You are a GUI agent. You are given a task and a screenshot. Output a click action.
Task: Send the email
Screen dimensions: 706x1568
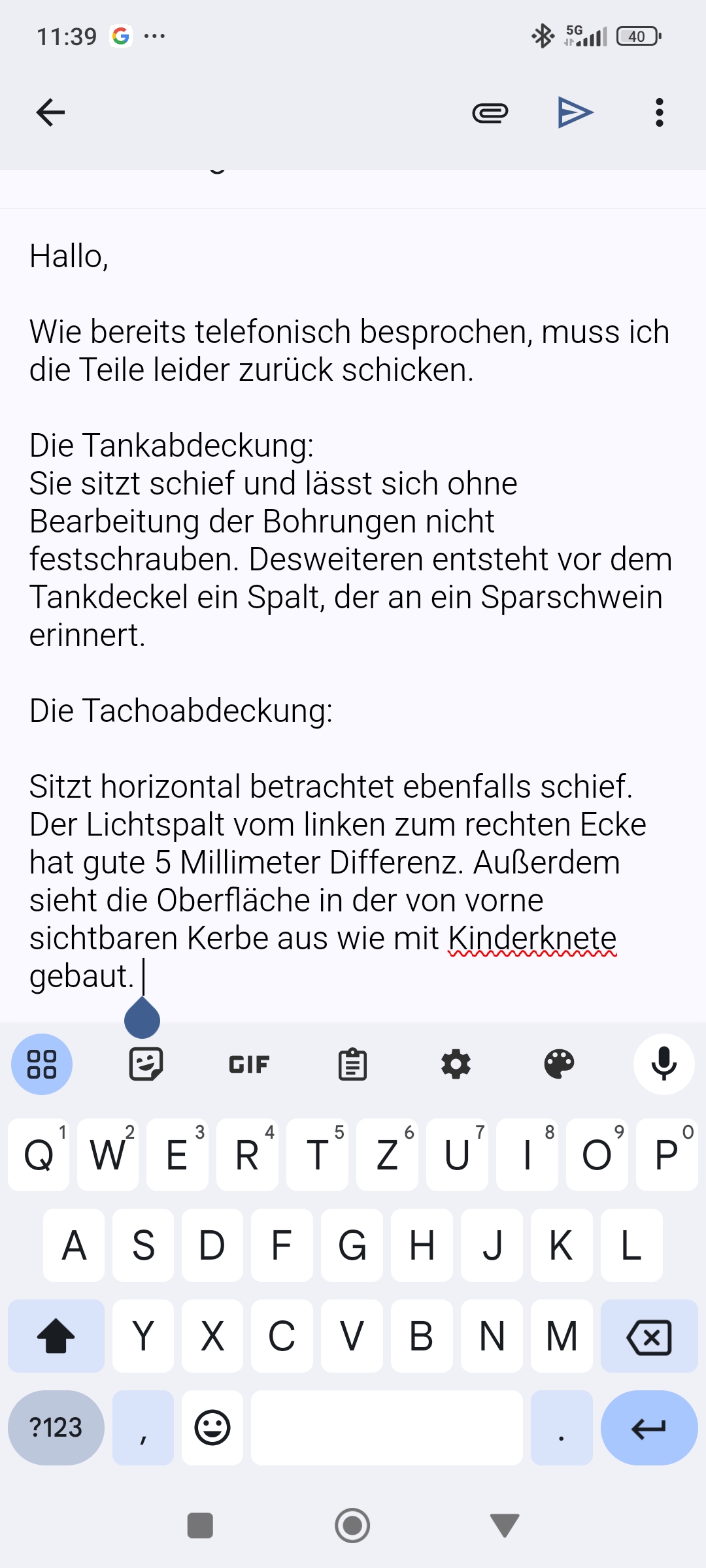pos(575,112)
